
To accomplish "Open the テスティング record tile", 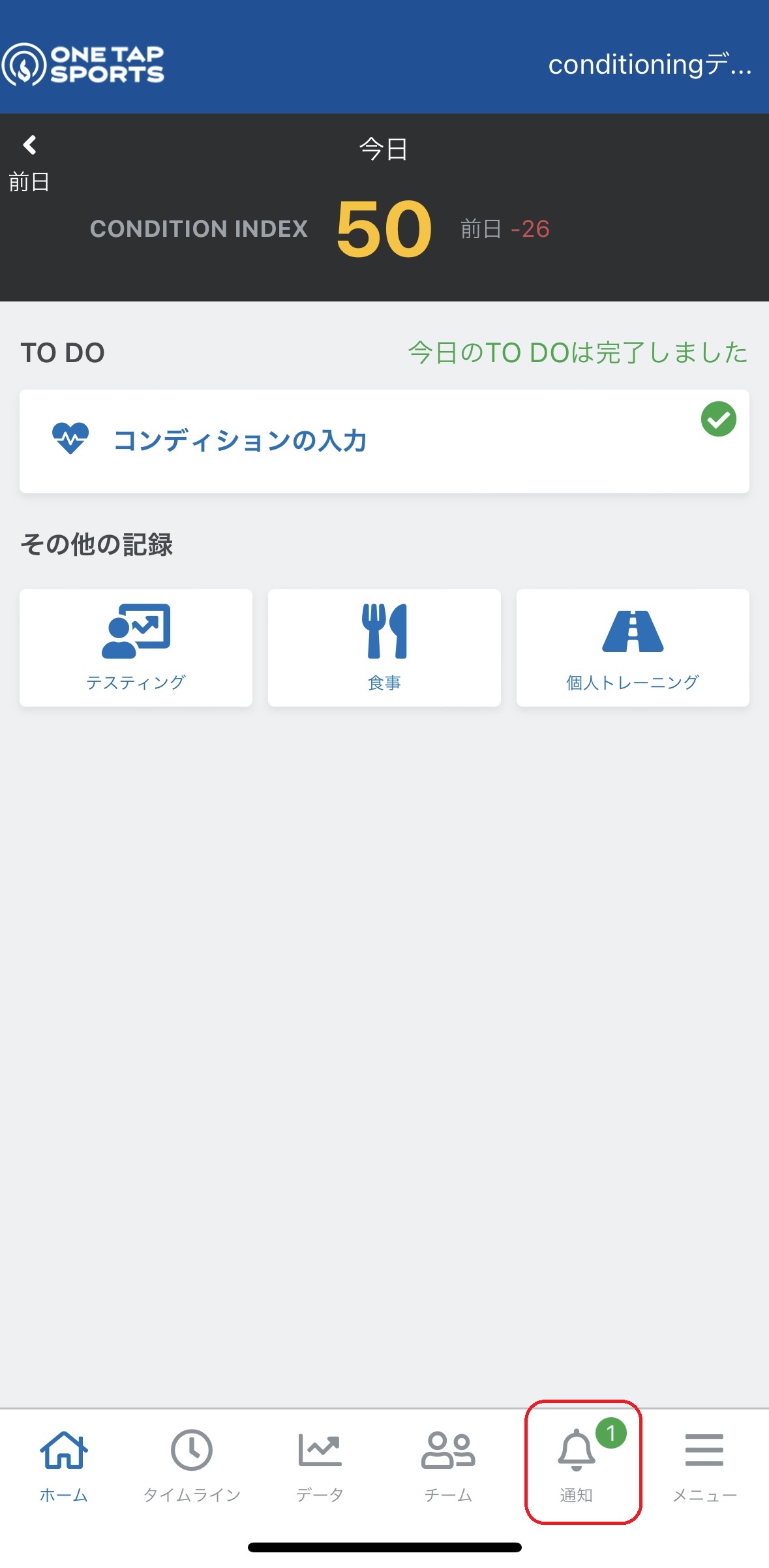I will (x=136, y=647).
